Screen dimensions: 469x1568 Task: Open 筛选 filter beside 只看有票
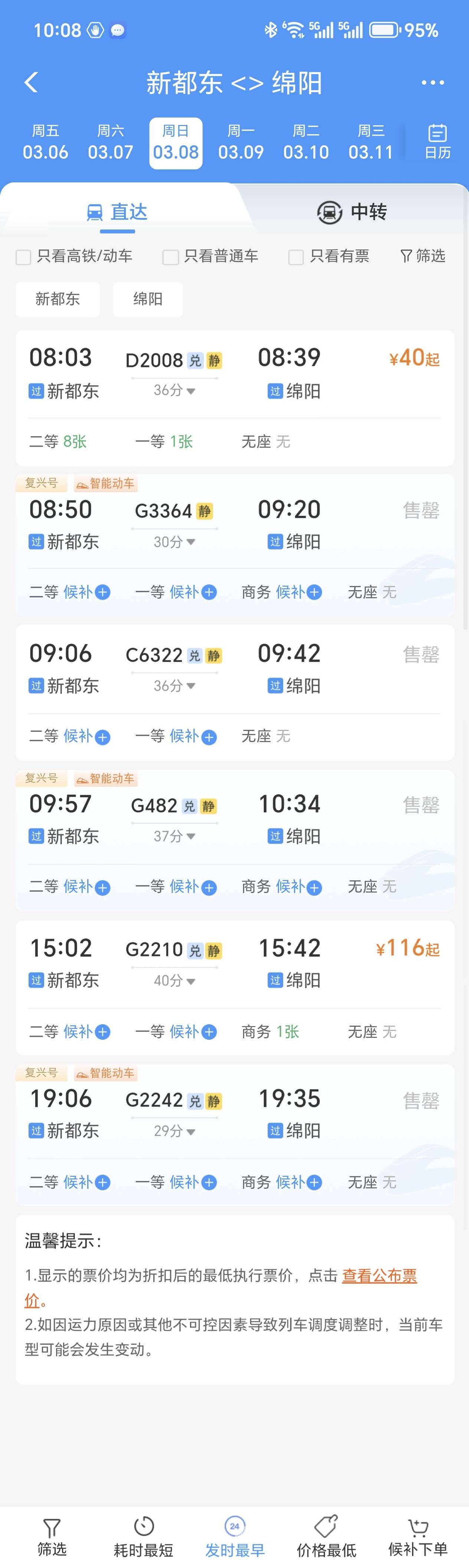pyautogui.click(x=423, y=256)
